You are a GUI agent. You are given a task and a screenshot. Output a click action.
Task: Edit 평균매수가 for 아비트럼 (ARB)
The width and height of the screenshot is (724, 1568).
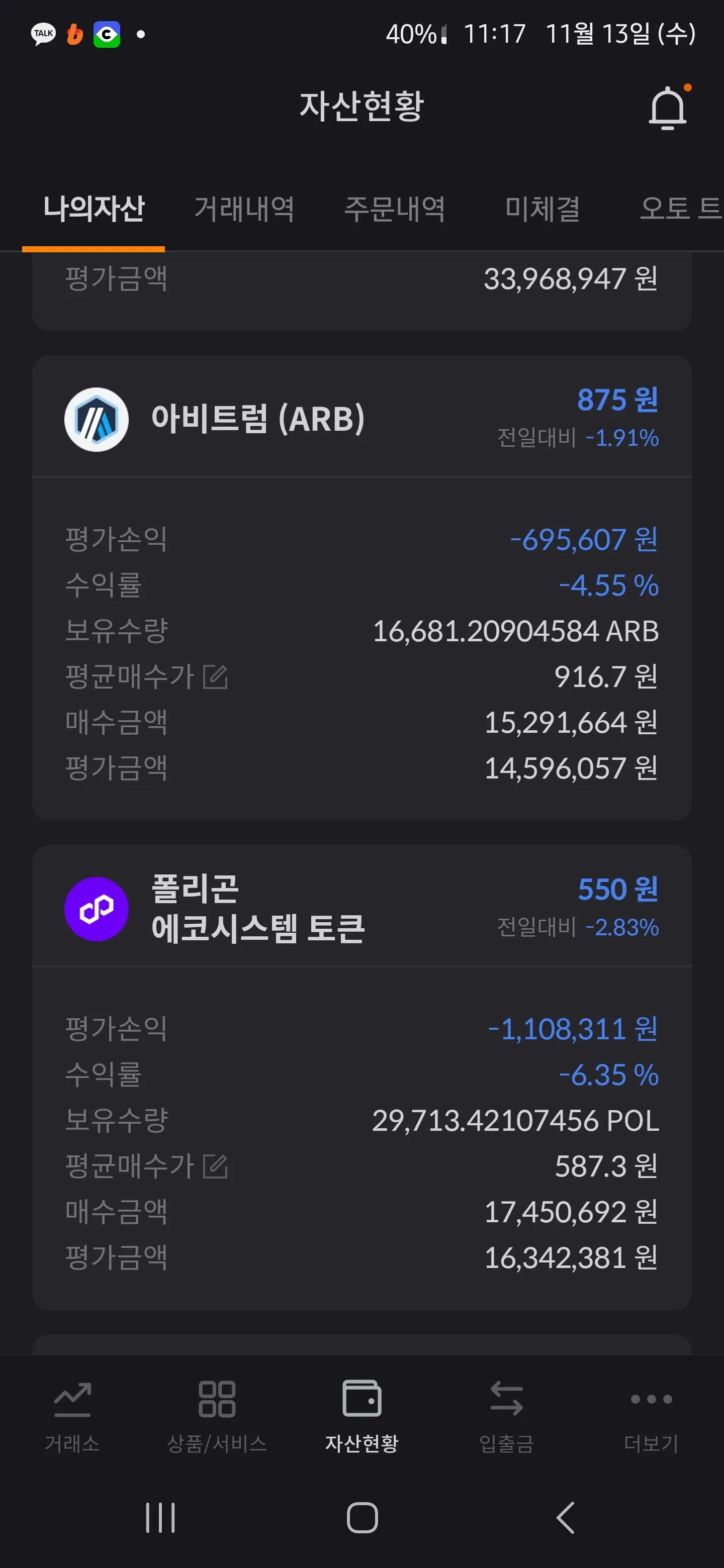tap(215, 677)
